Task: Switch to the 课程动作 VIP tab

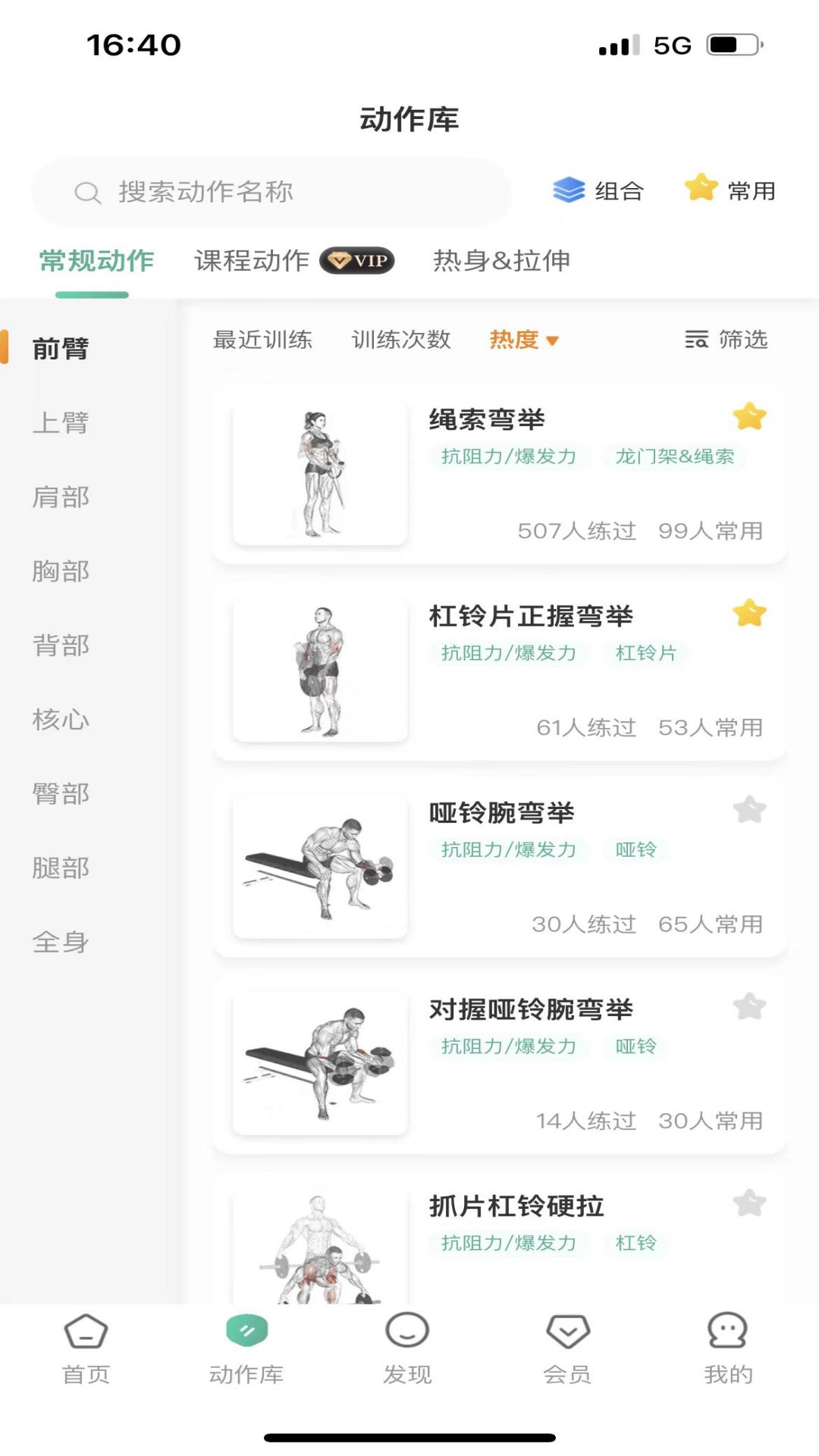Action: point(253,261)
